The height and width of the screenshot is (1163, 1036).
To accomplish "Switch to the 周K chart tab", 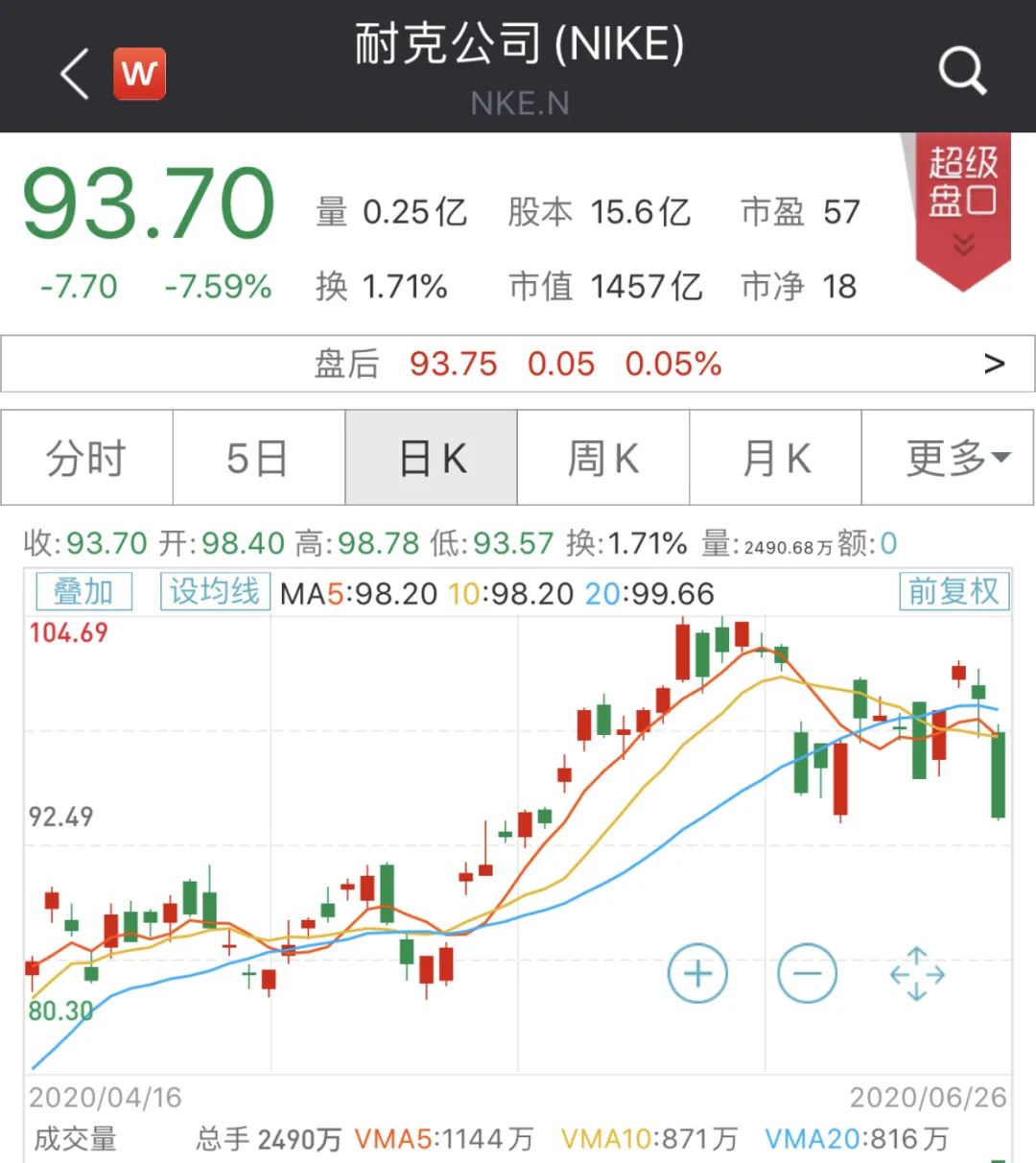I will 603,458.
